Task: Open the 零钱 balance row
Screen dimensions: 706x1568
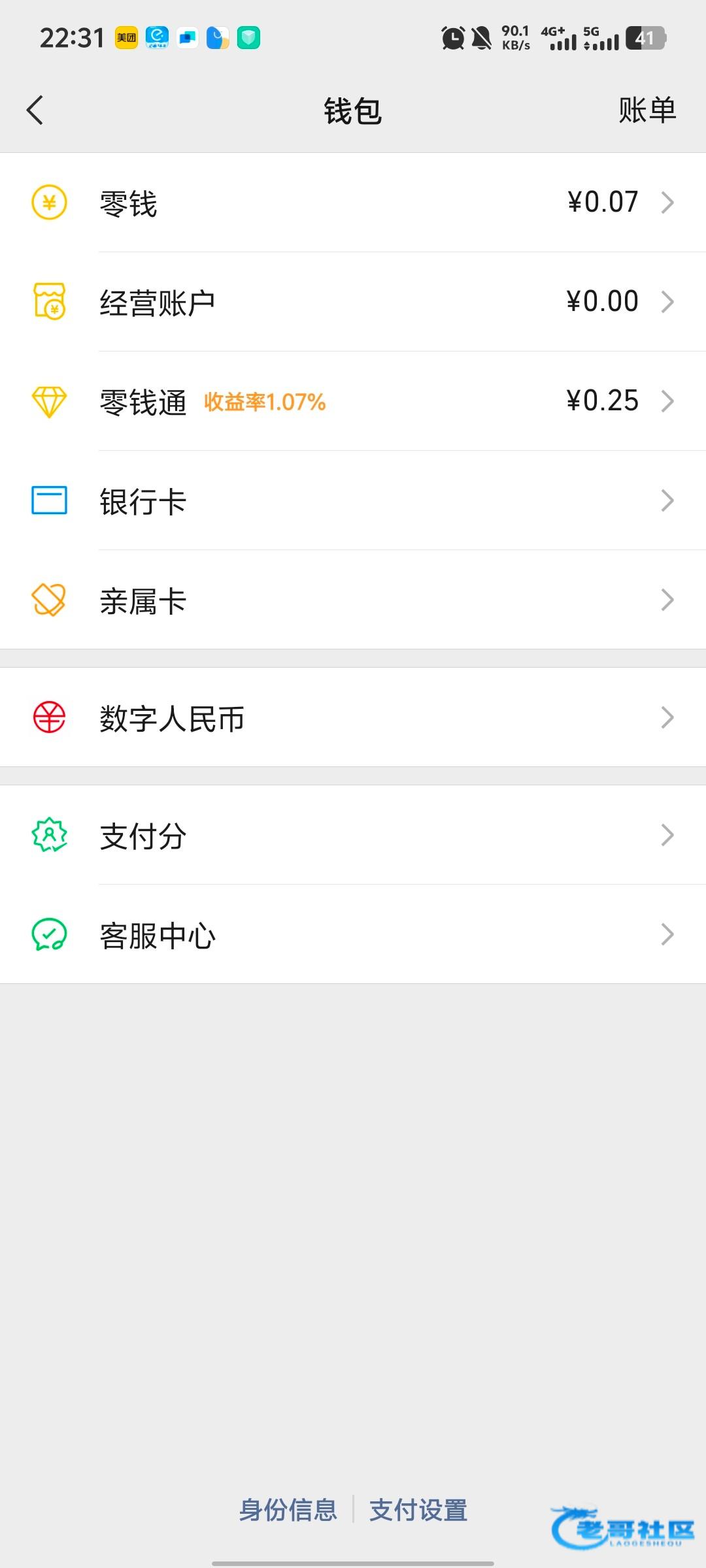Action: click(353, 203)
